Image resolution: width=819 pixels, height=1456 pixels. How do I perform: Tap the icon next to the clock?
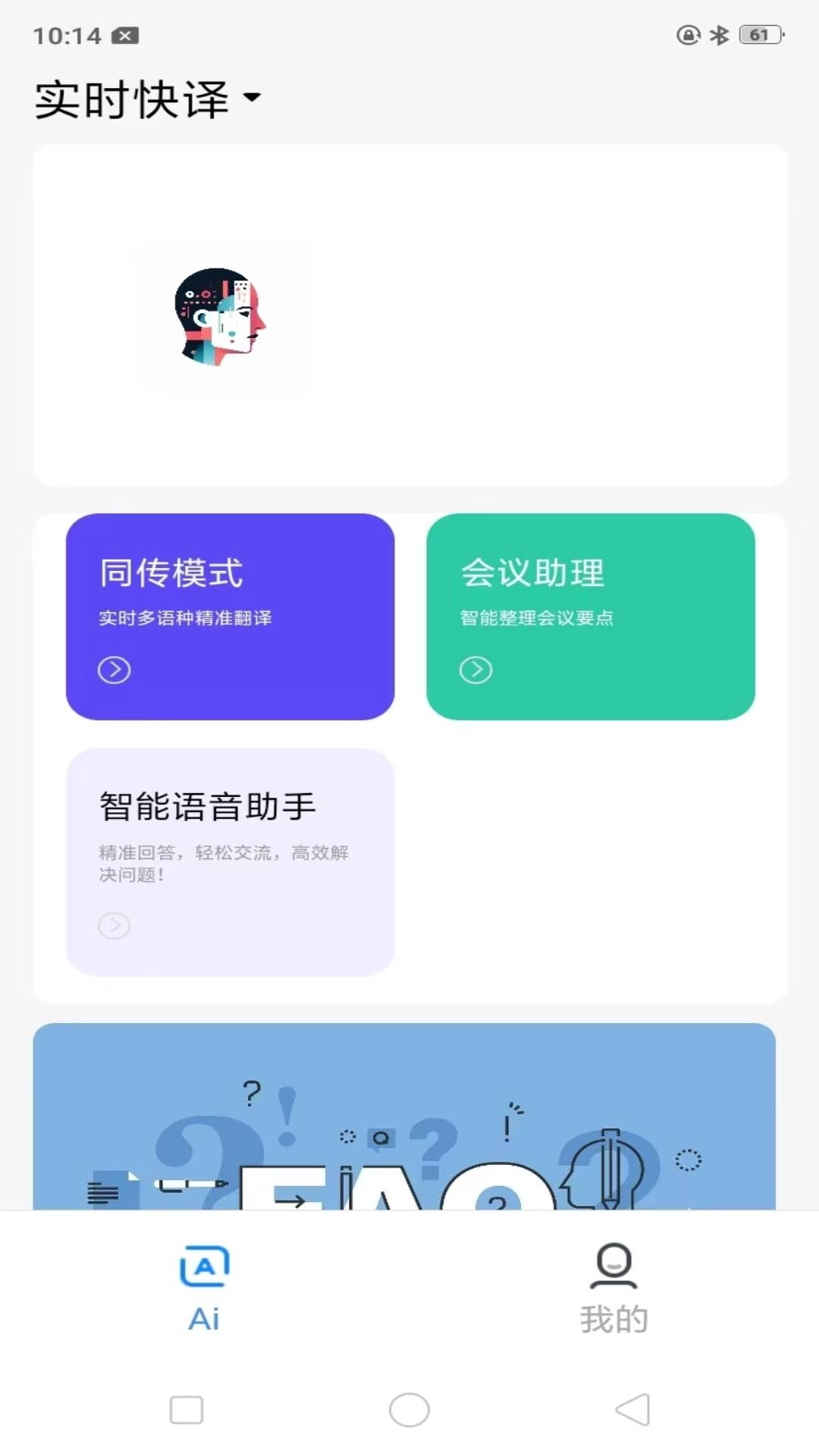(124, 34)
